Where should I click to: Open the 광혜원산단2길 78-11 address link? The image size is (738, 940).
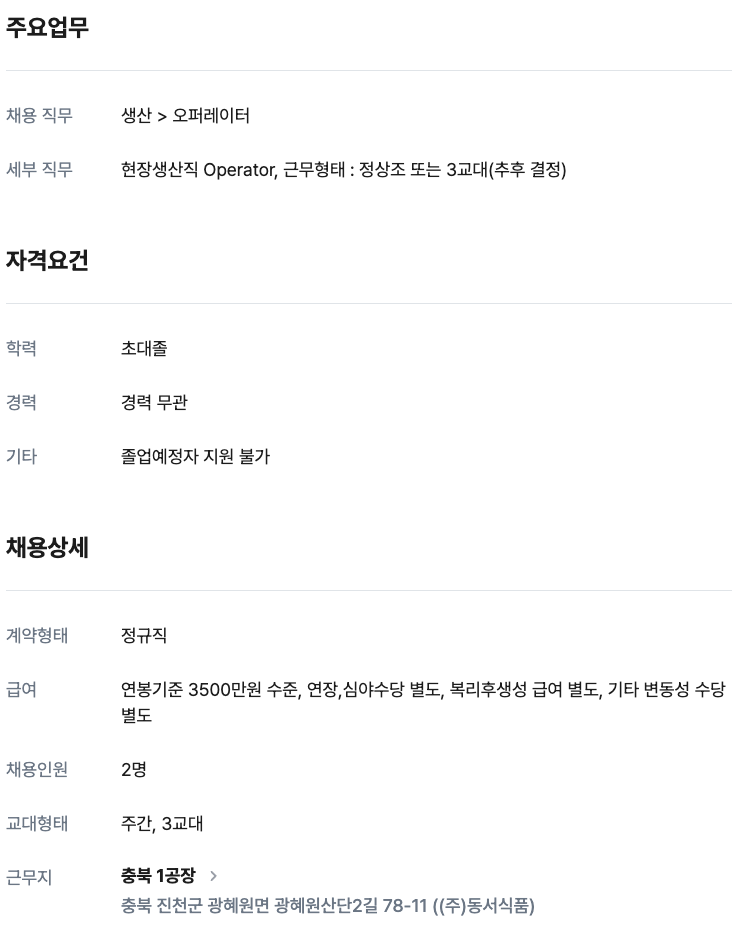(x=327, y=906)
